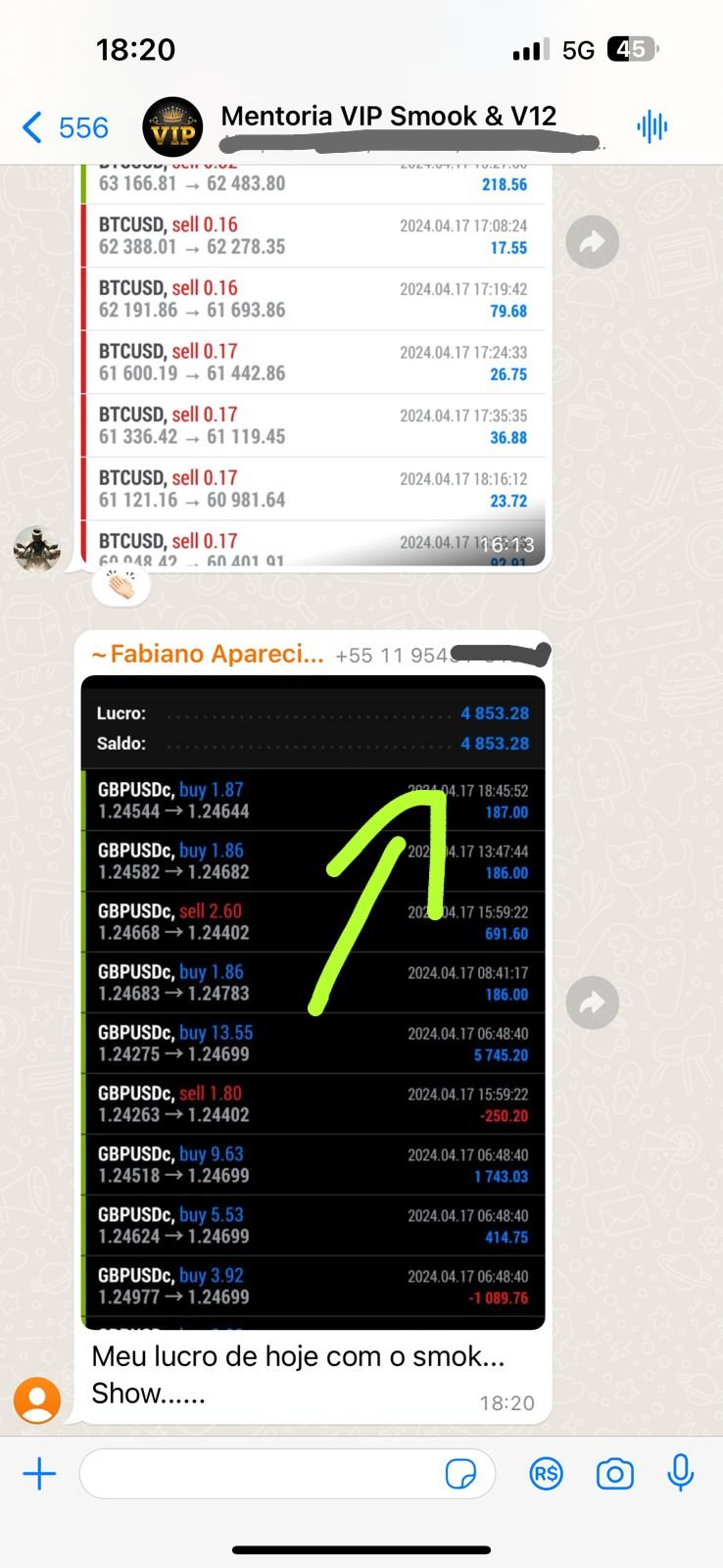Open Mentoria VIP Smook & V12 group info
The image size is (723, 1568).
click(388, 118)
